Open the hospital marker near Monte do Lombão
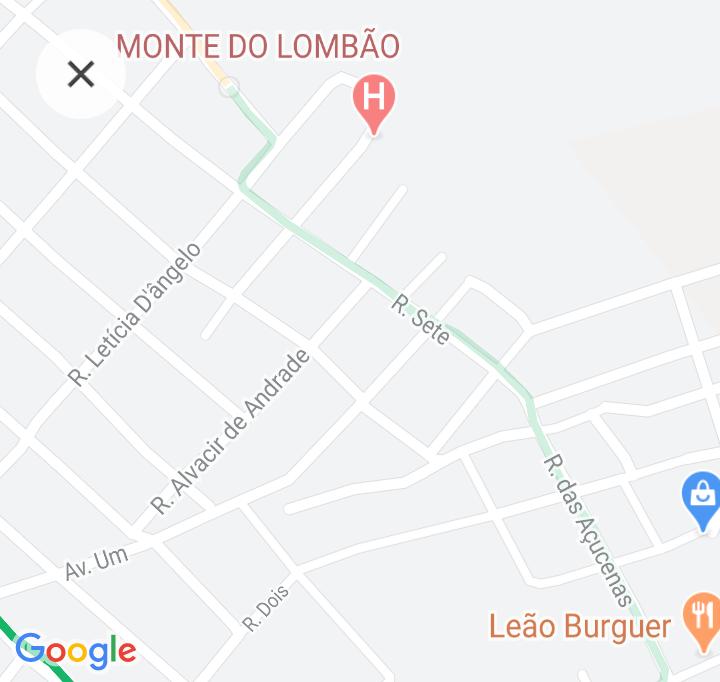The image size is (720, 682). click(374, 101)
